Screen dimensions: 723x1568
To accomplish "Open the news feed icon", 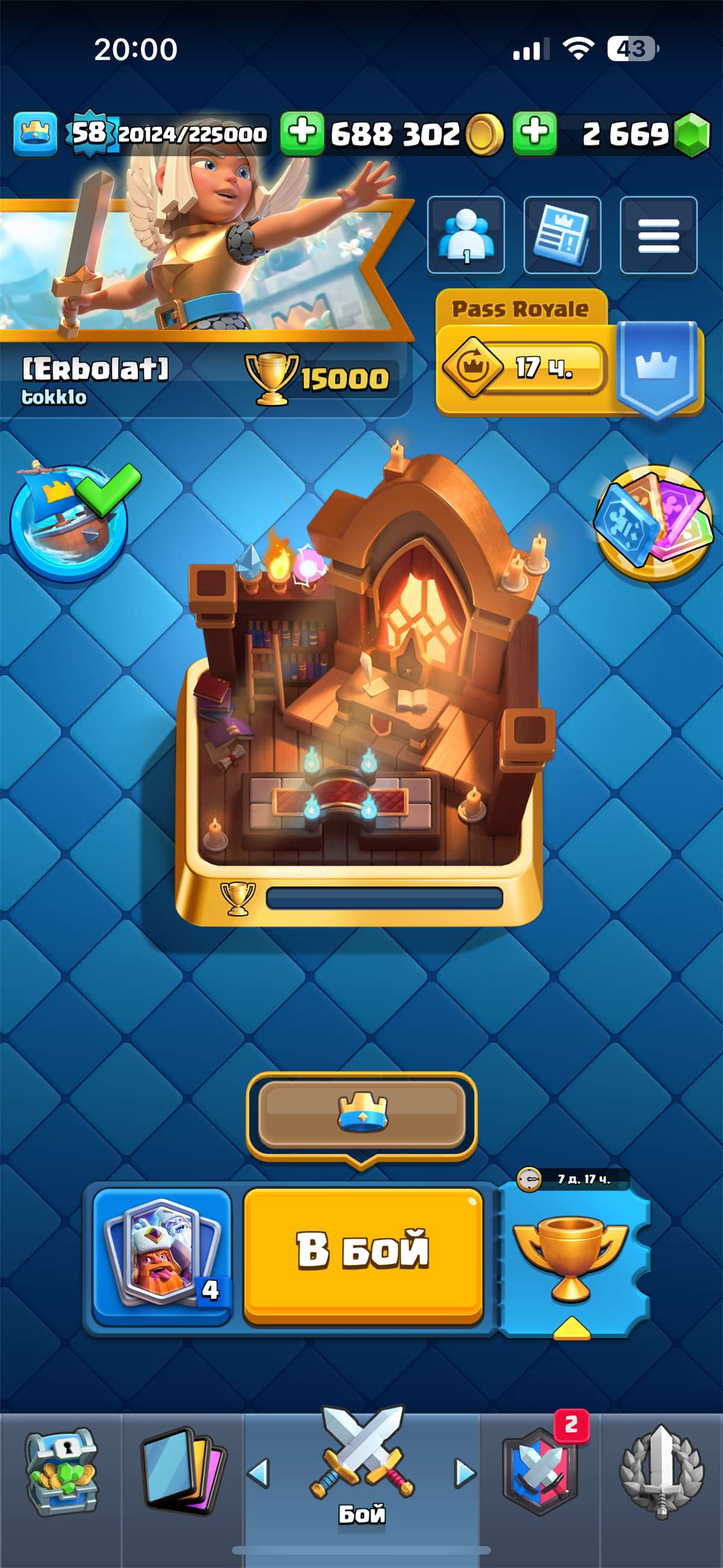I will [562, 235].
